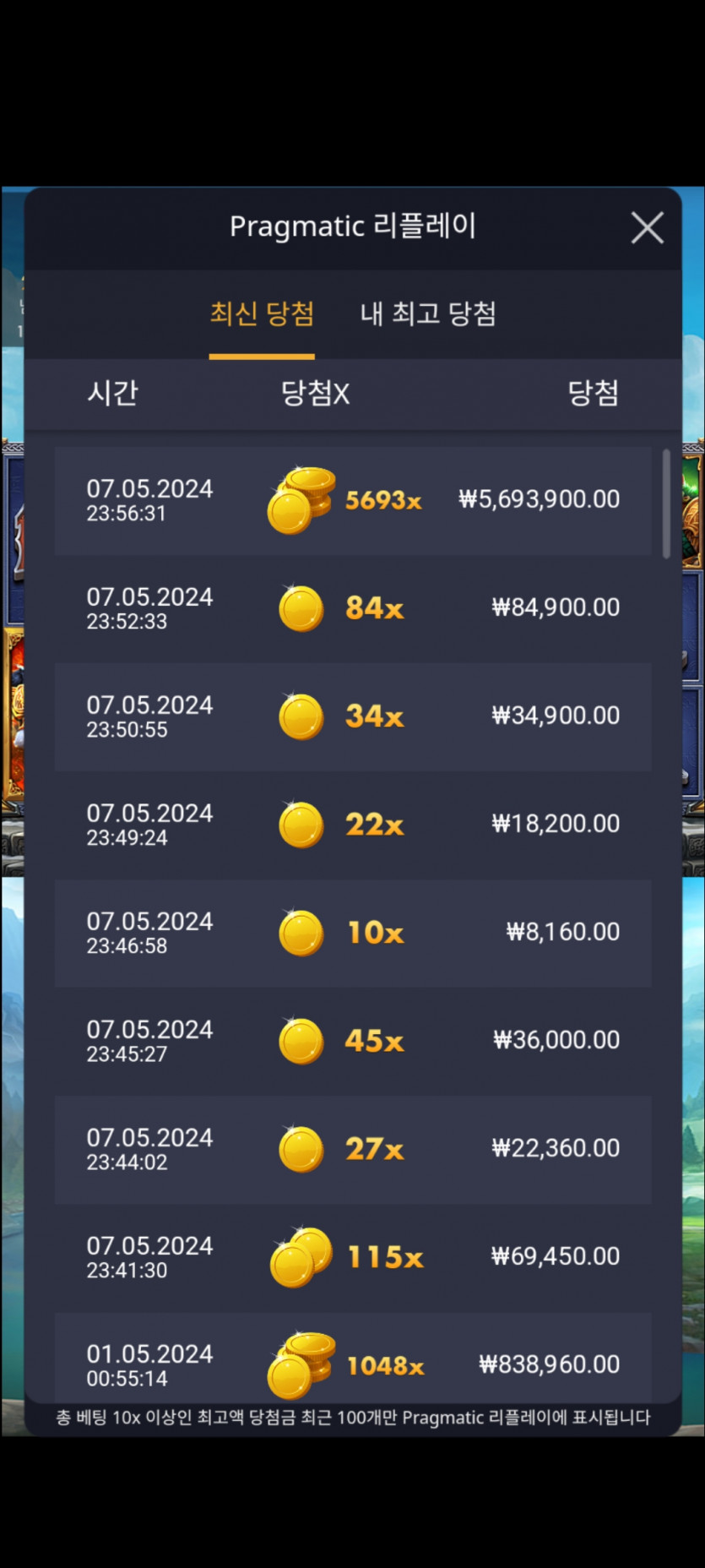
Task: Switch to the 최신 당첨 tab
Action: [262, 314]
